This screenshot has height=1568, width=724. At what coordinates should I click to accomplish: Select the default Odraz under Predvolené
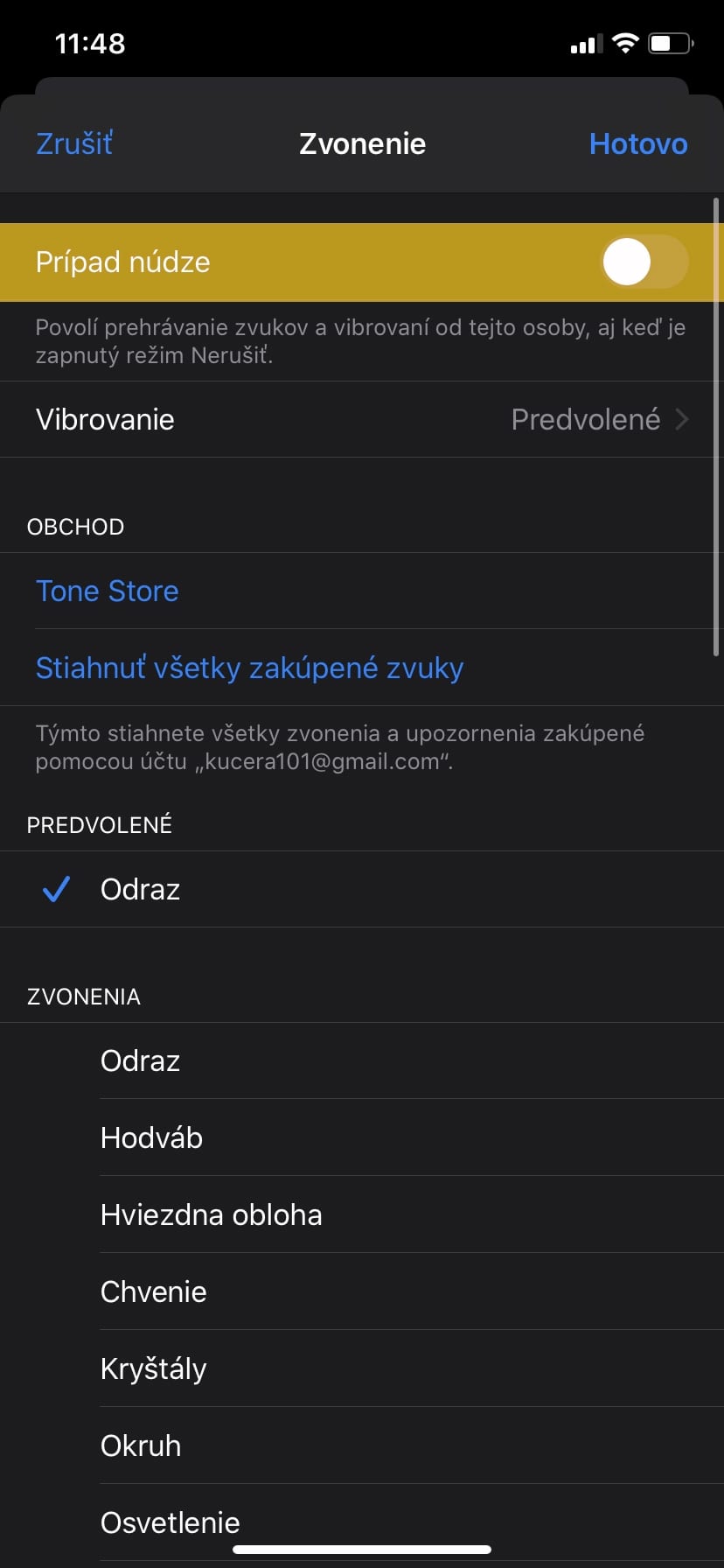362,889
